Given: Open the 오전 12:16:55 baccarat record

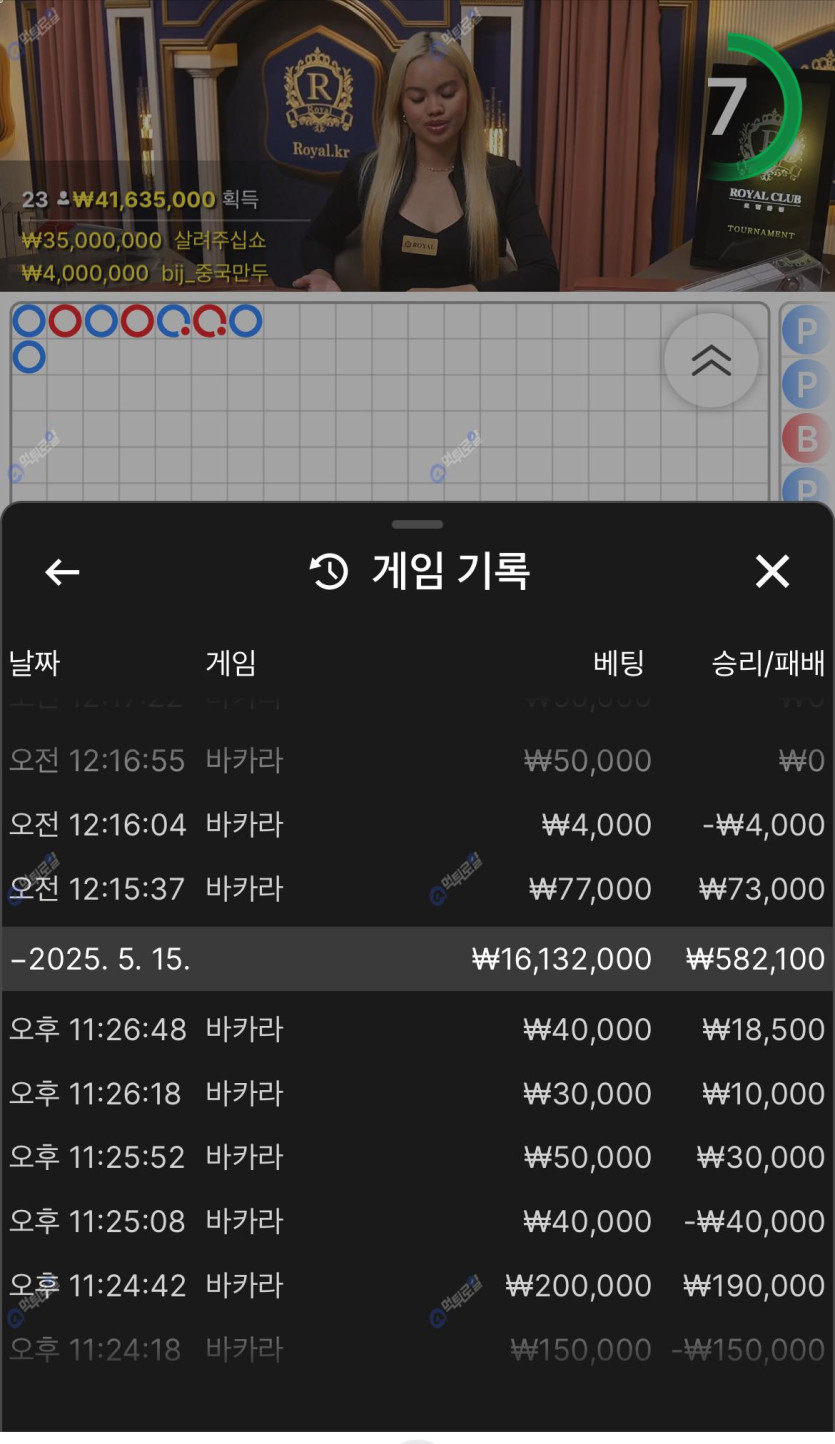Looking at the screenshot, I should click(417, 761).
